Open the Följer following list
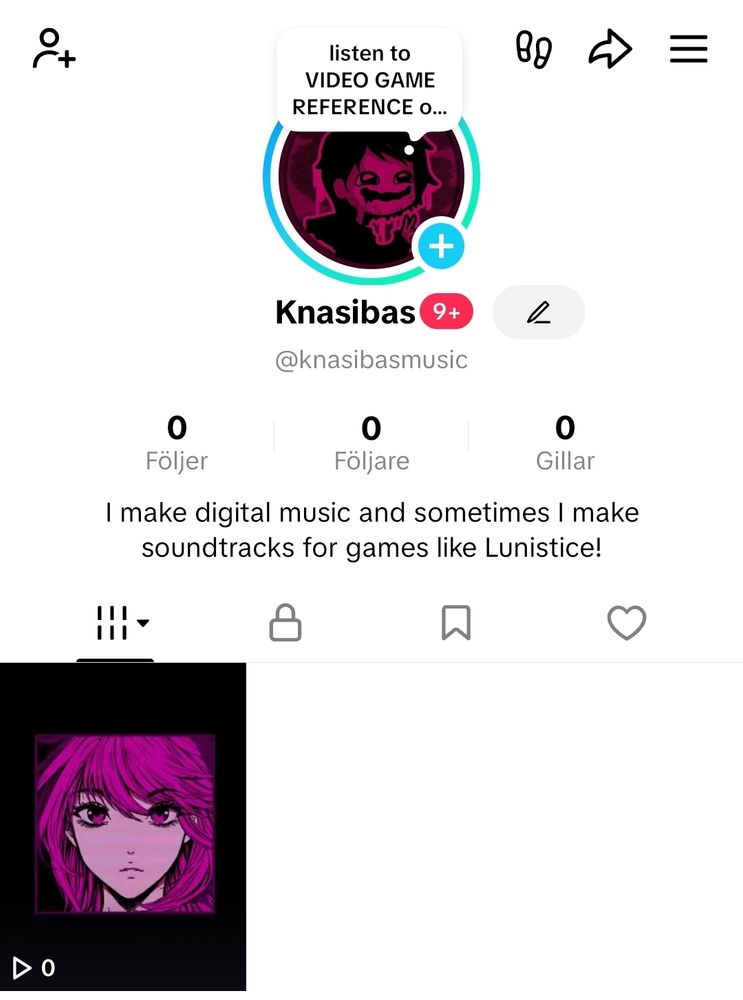This screenshot has width=743, height=1000. tap(177, 440)
